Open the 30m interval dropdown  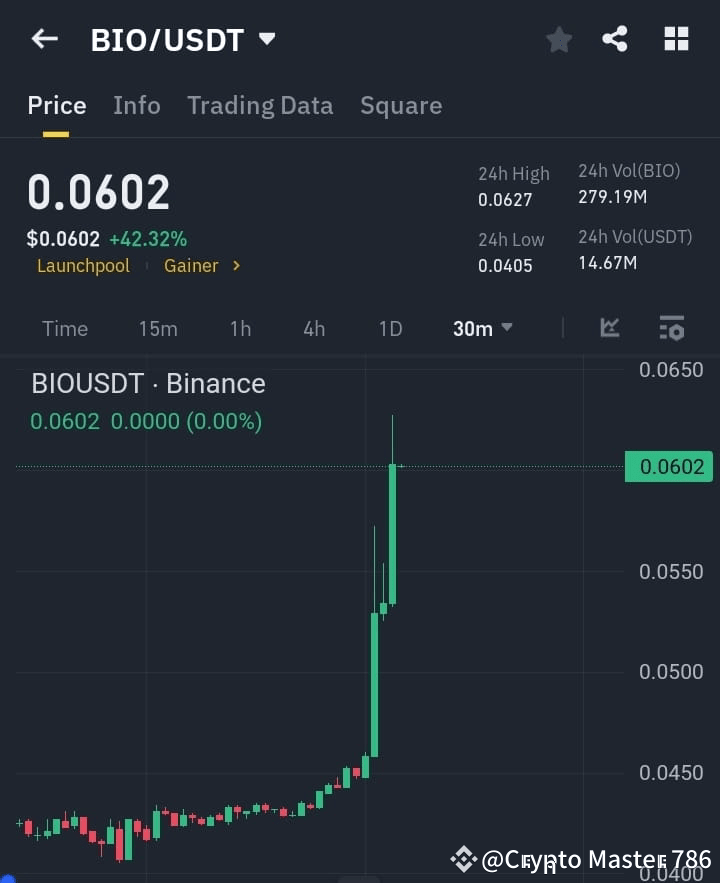[x=482, y=328]
